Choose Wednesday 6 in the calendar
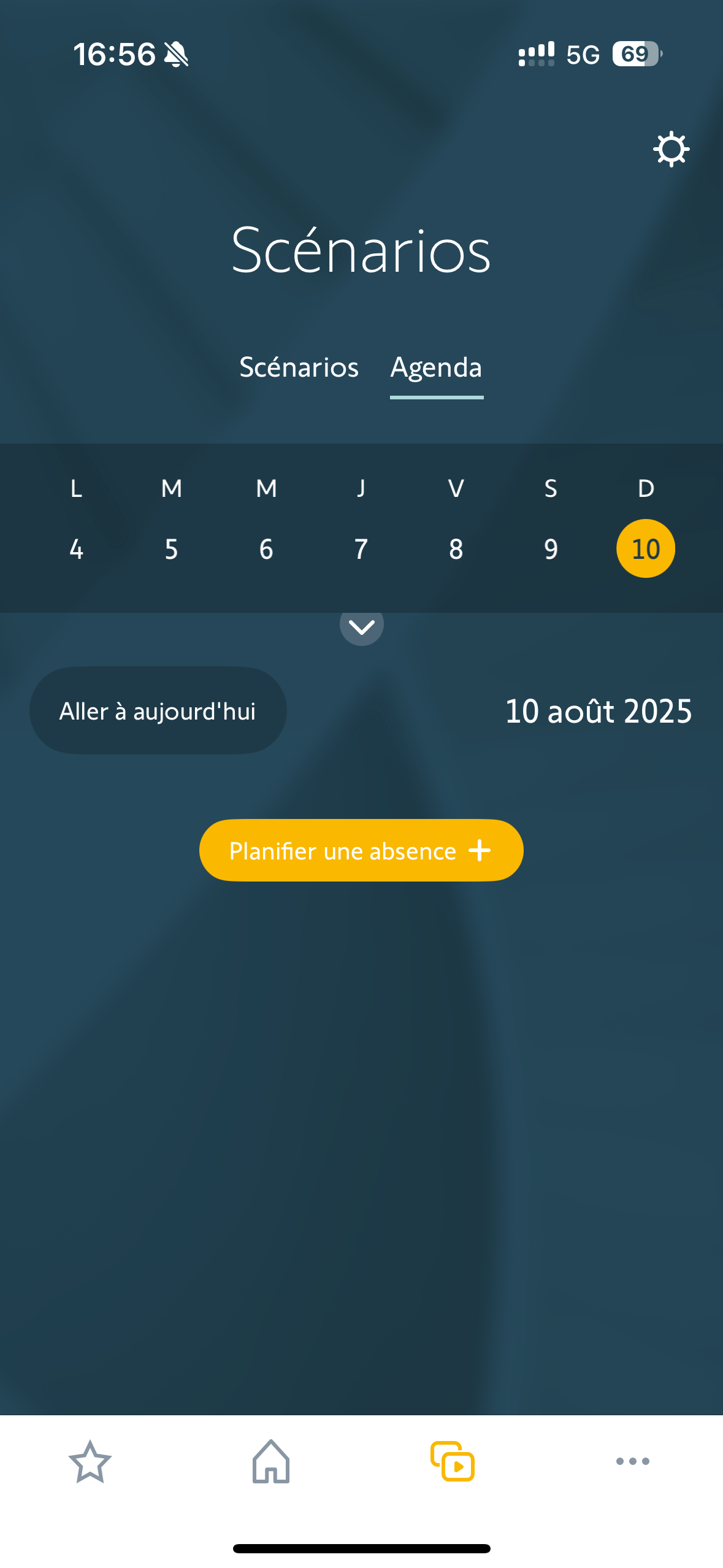The image size is (723, 1568). pyautogui.click(x=266, y=549)
